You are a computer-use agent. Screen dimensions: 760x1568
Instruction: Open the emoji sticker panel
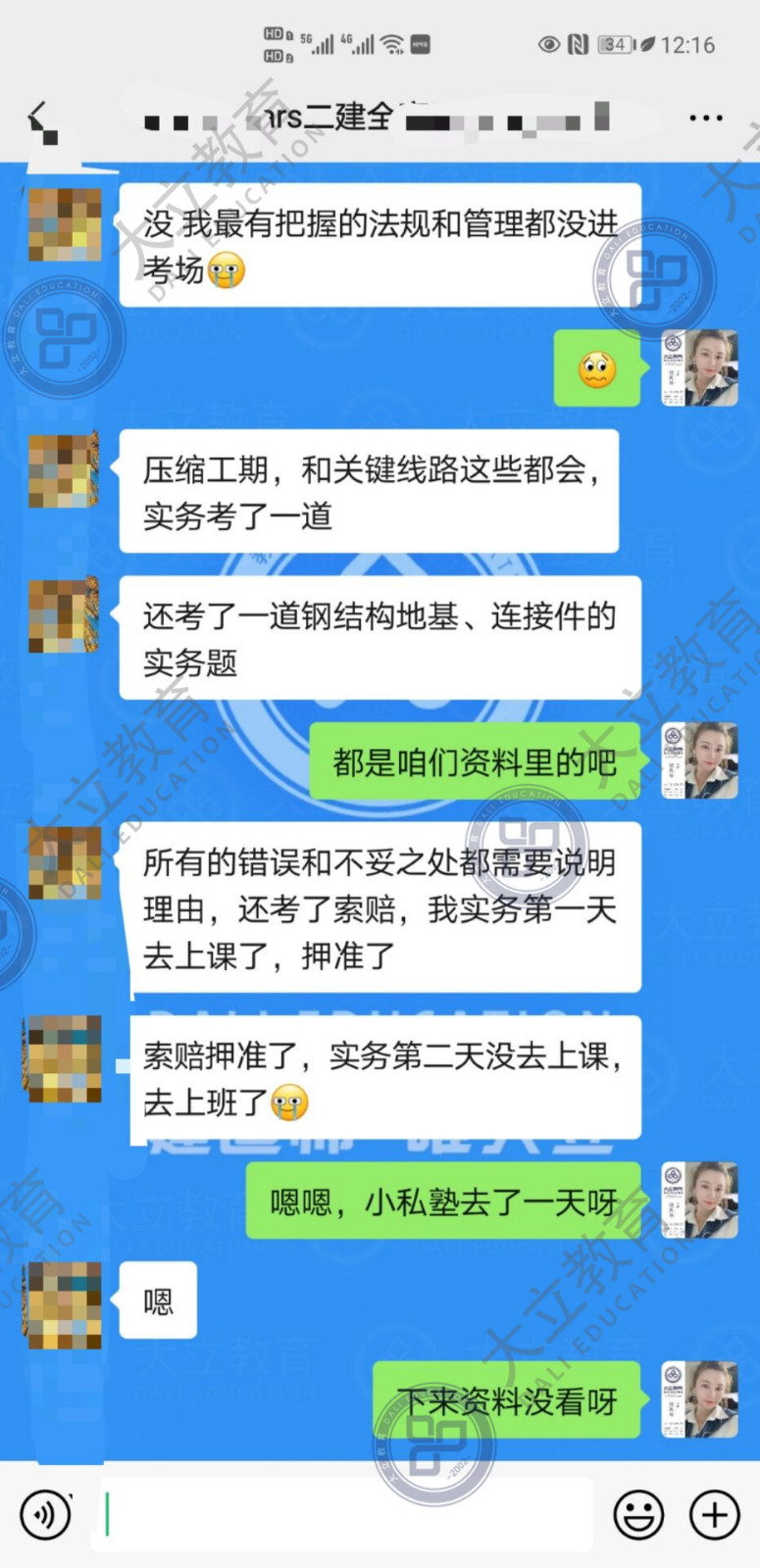point(638,1514)
